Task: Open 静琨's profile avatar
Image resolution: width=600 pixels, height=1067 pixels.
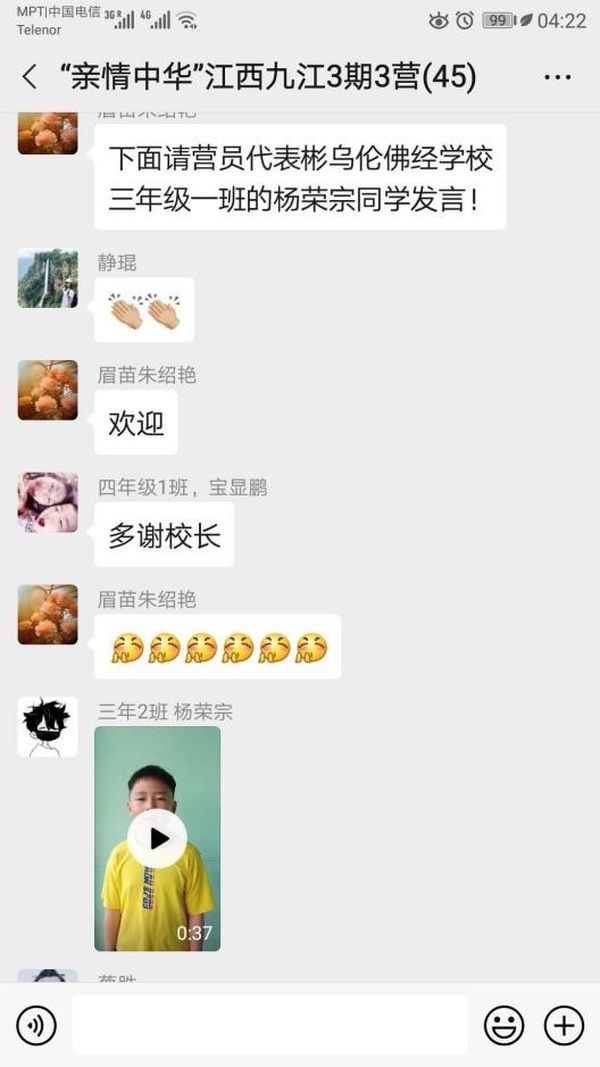Action: tap(47, 278)
